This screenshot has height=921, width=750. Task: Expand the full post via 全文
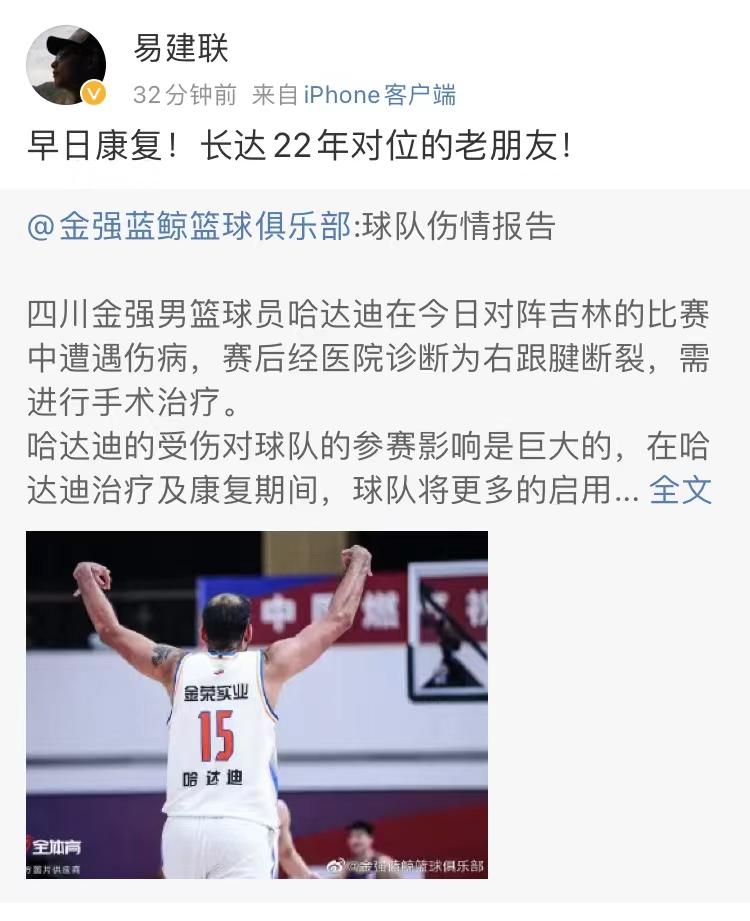click(680, 489)
